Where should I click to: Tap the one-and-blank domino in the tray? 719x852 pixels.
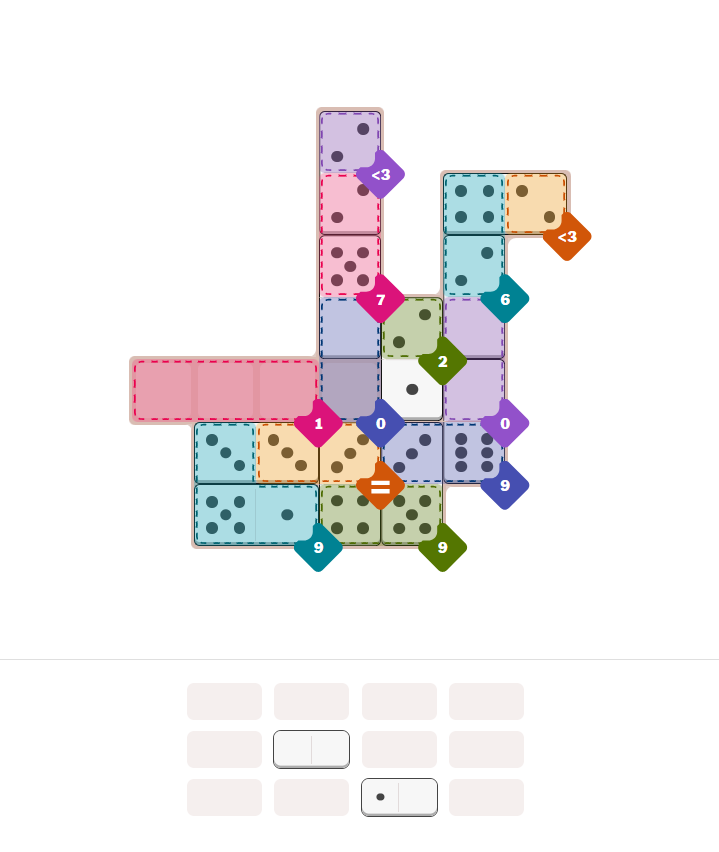[399, 797]
